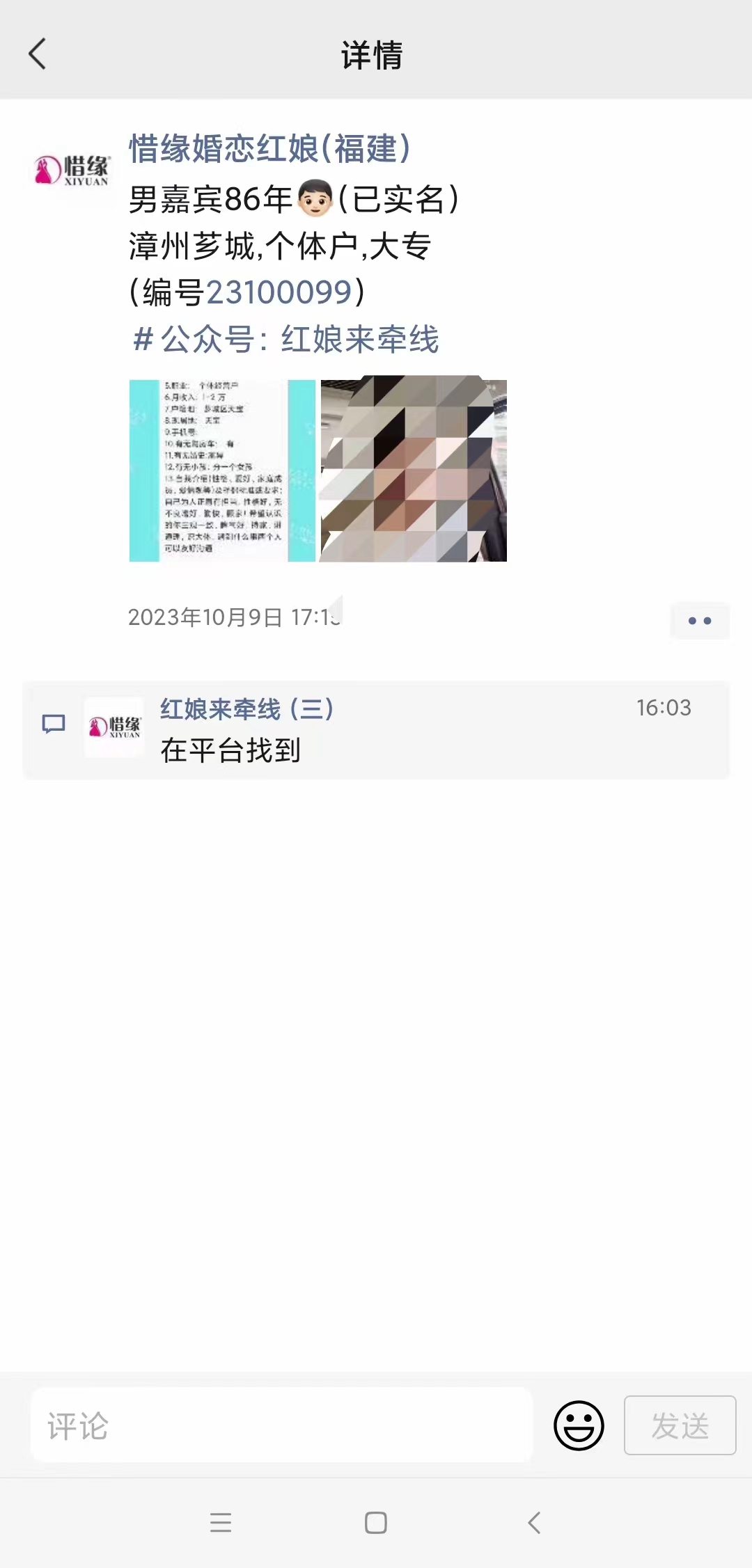Tap the 惜缘 avatar of the post author
The height and width of the screenshot is (1568, 752).
[x=73, y=170]
